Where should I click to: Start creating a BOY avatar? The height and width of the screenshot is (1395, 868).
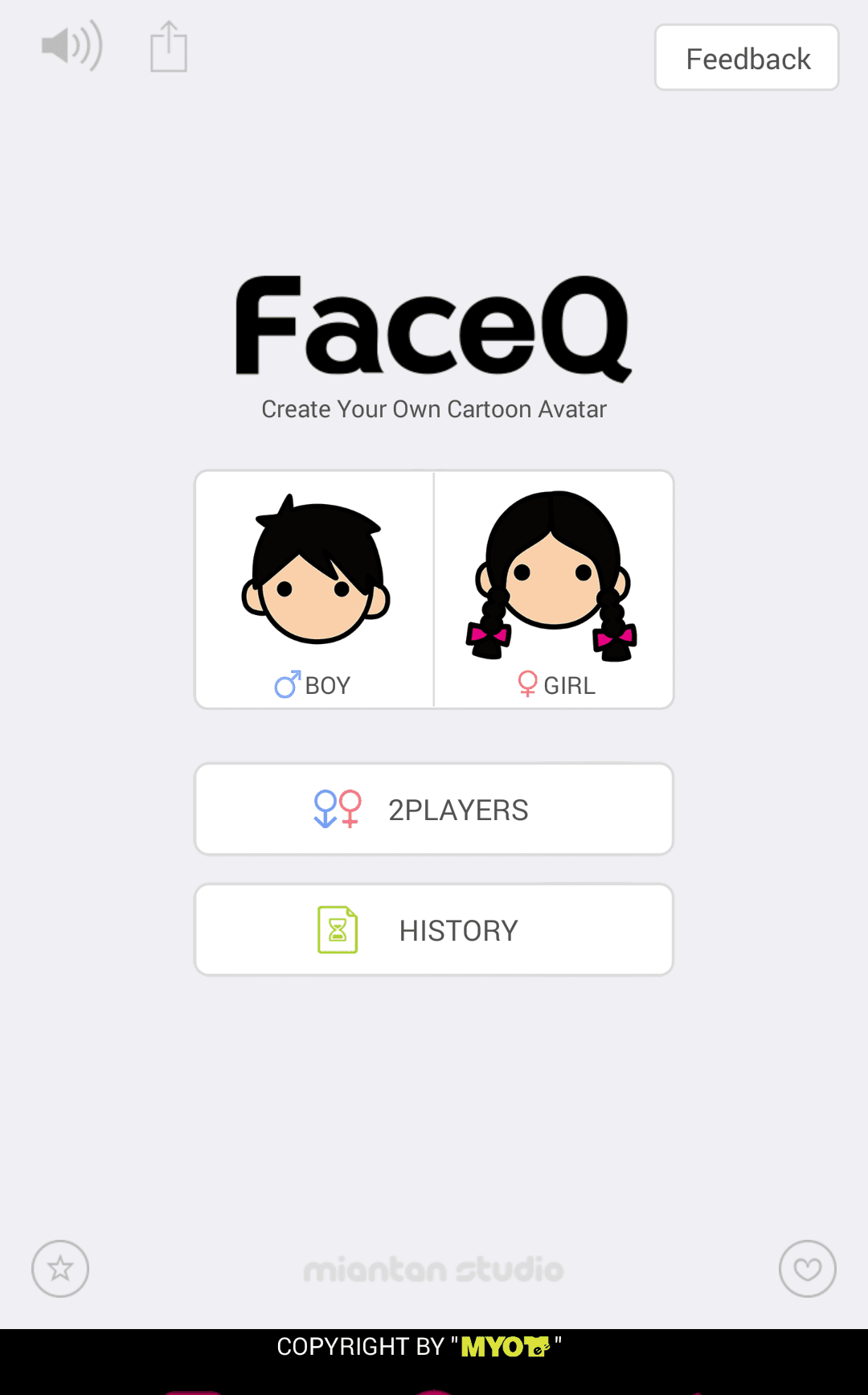pos(313,589)
